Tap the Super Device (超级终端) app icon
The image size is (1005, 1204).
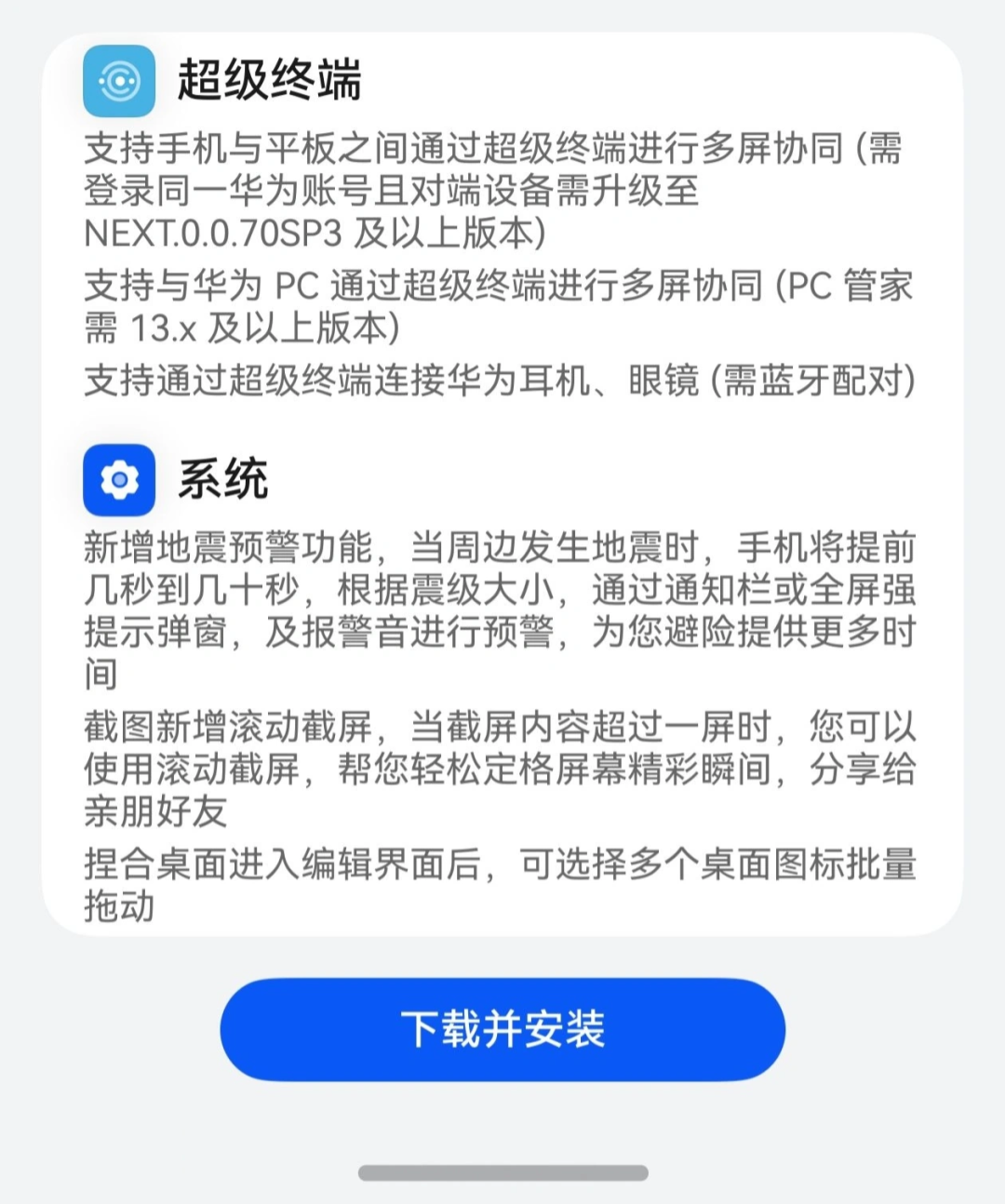tap(119, 84)
